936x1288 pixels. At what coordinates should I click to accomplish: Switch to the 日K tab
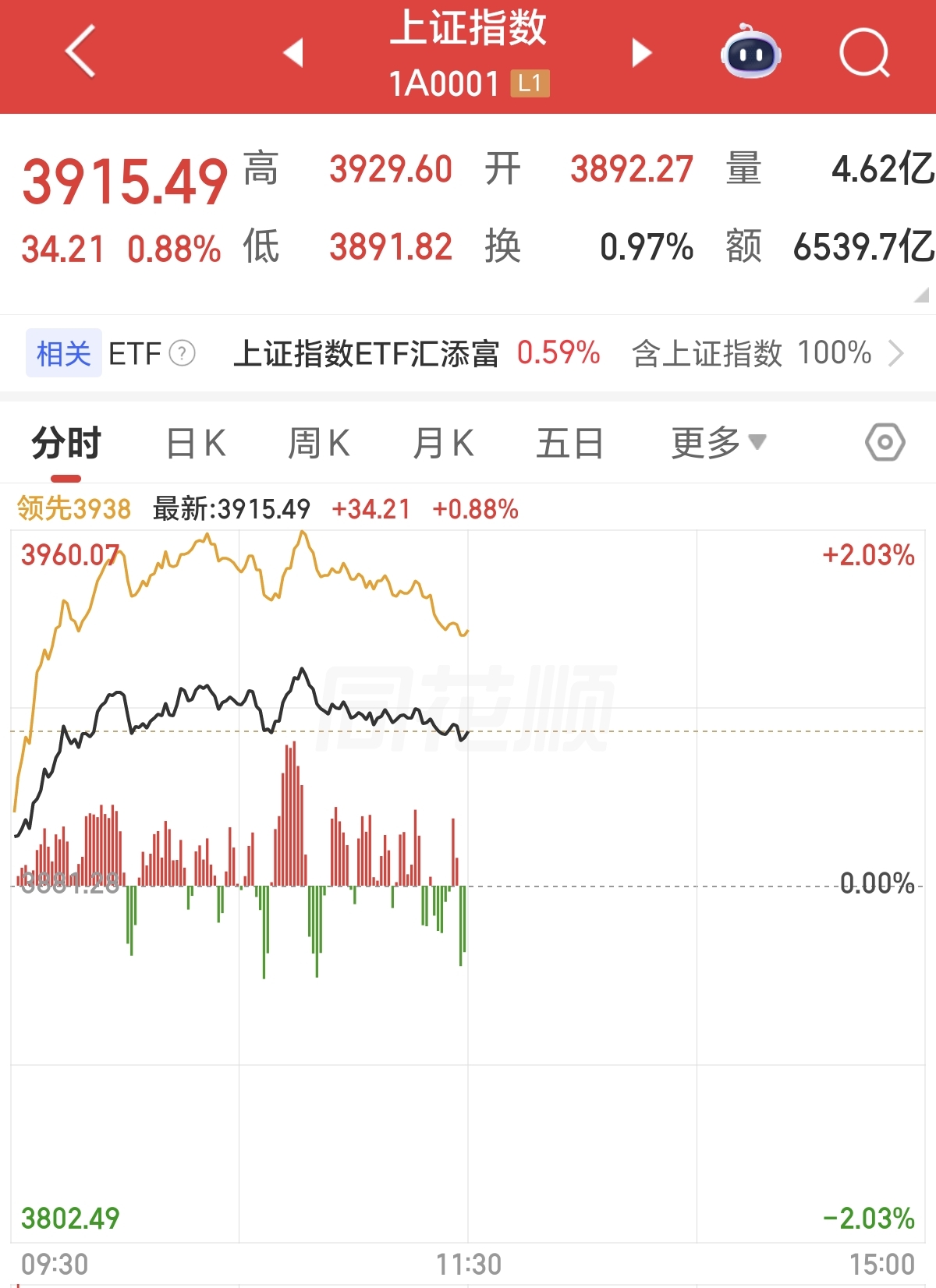coord(194,441)
